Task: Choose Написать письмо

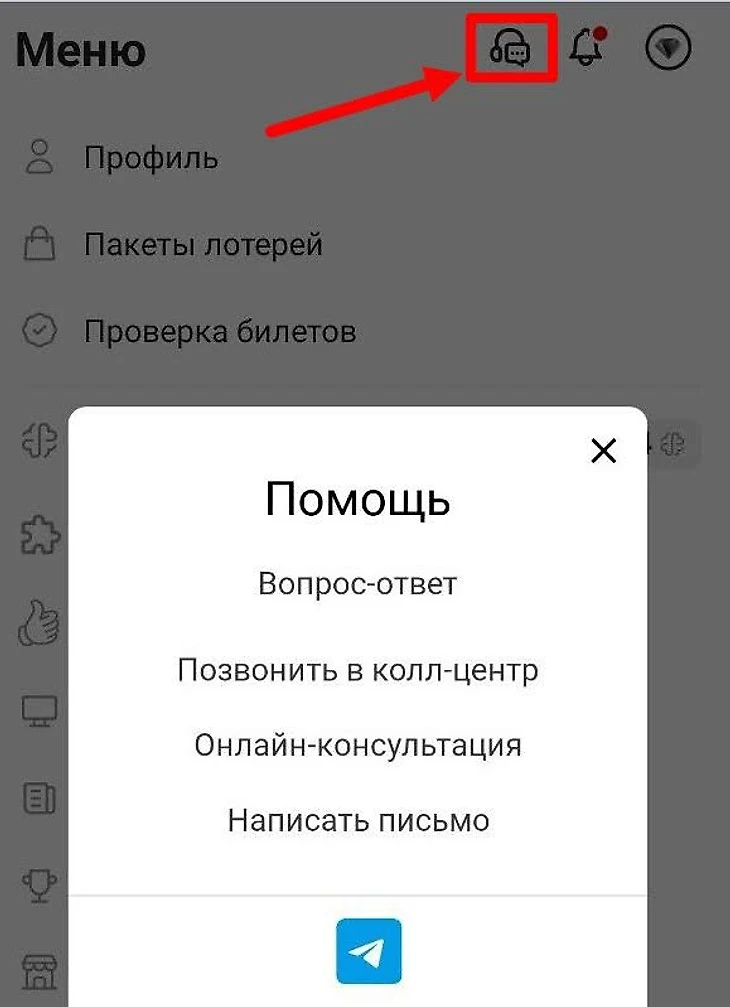Action: point(358,821)
